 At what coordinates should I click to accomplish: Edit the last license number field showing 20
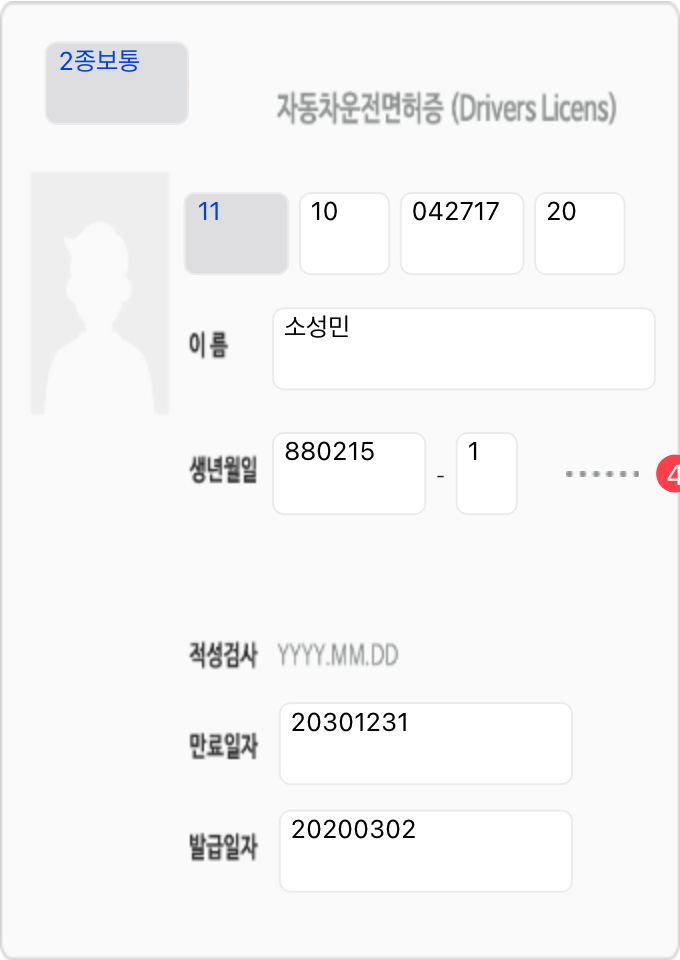(x=579, y=233)
